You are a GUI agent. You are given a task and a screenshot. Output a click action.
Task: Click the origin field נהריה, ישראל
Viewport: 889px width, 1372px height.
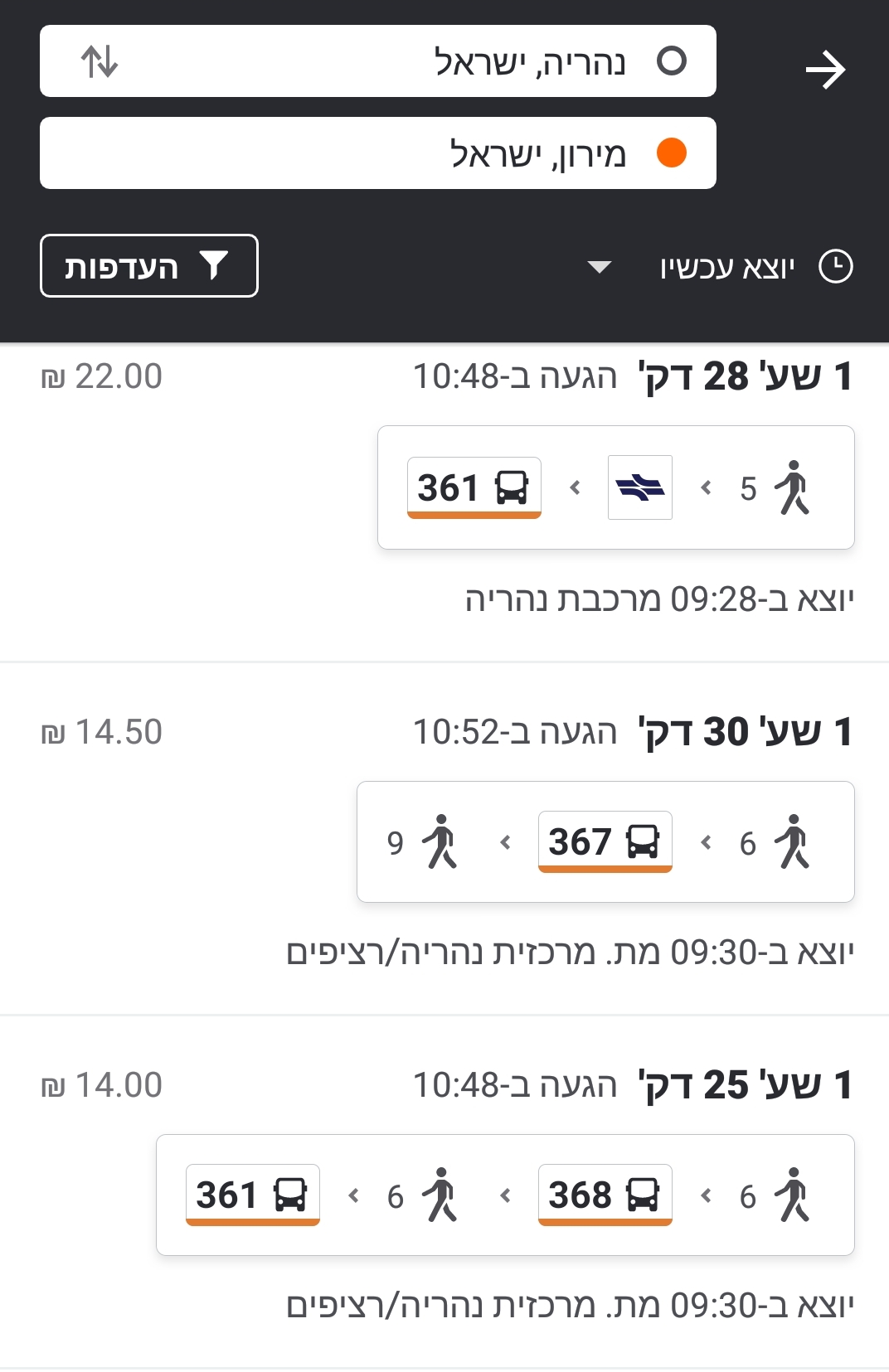pyautogui.click(x=378, y=60)
